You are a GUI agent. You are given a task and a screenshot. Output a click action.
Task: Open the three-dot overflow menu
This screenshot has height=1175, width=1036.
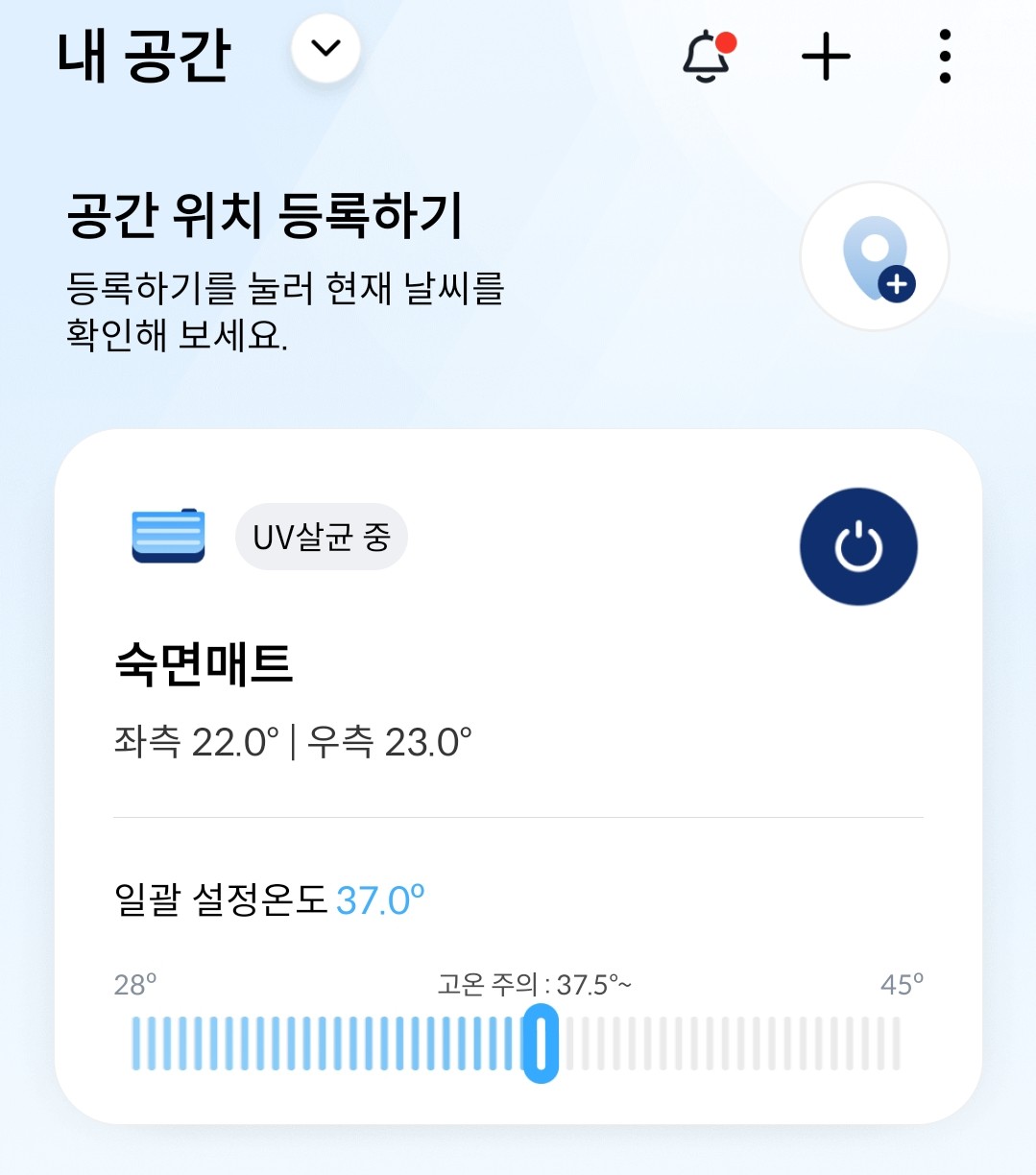(x=944, y=58)
